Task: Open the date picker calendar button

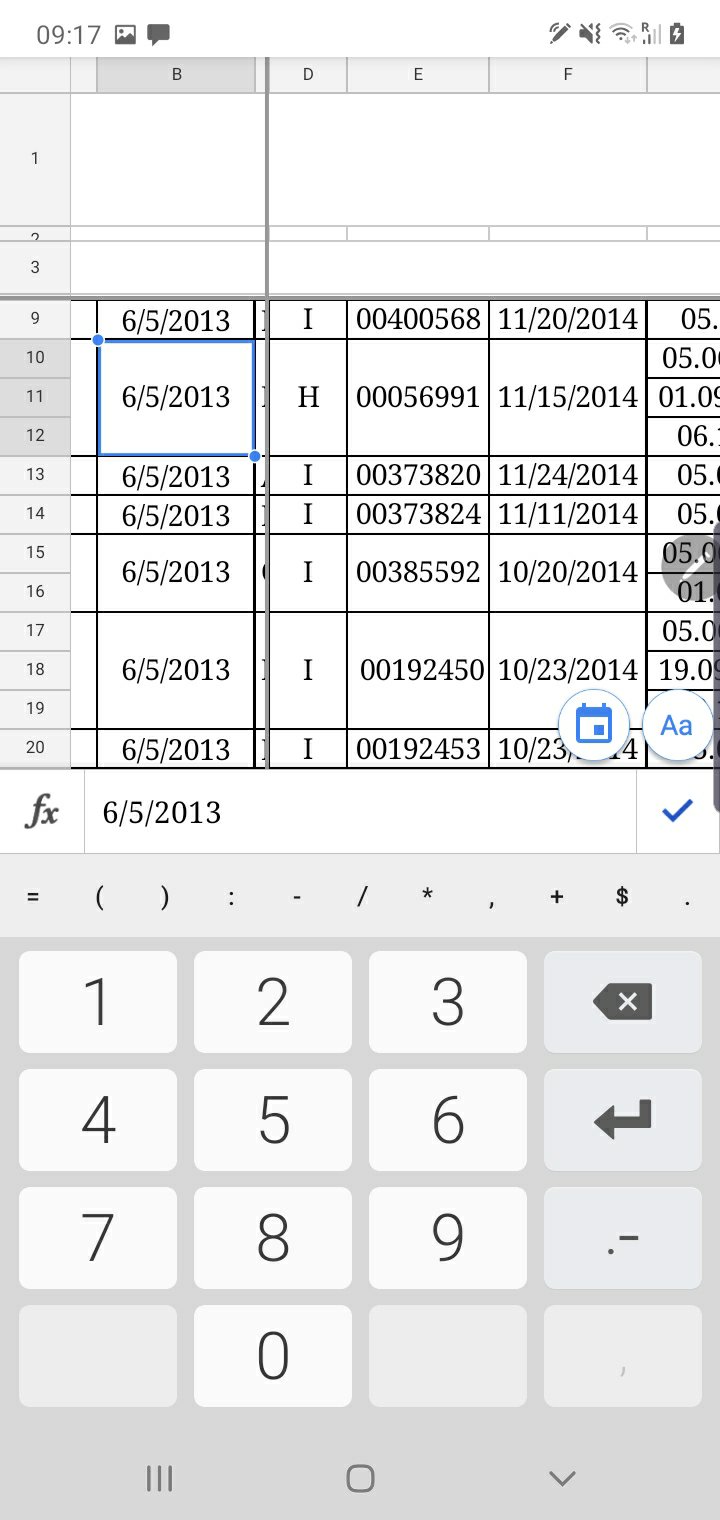Action: pyautogui.click(x=594, y=724)
